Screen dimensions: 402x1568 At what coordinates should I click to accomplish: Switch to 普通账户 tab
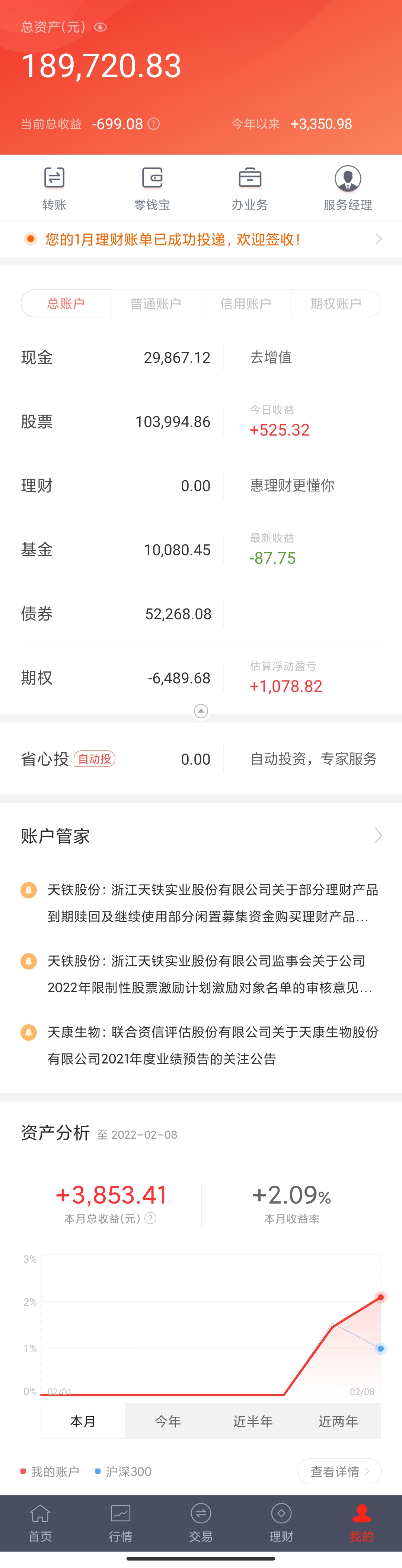pos(156,303)
